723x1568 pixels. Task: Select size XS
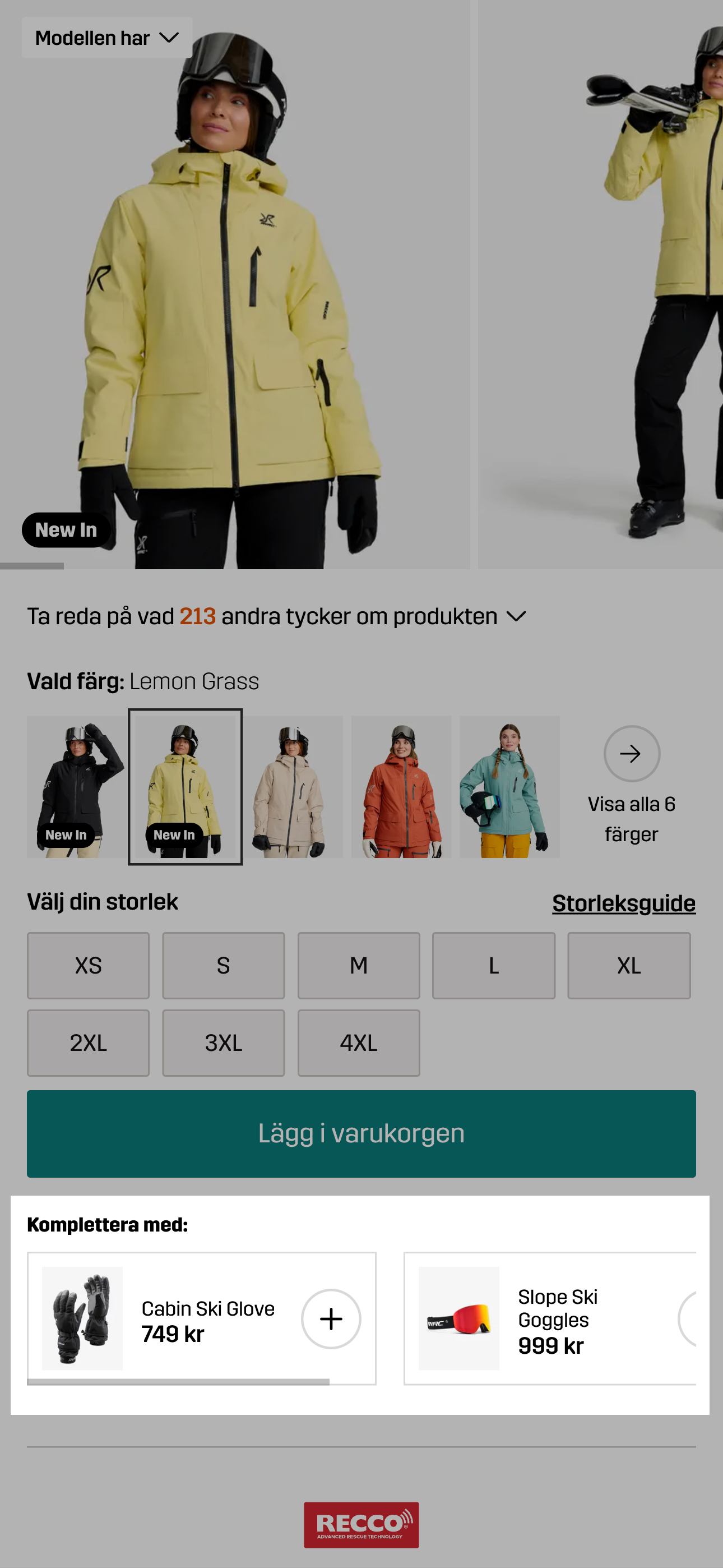88,965
